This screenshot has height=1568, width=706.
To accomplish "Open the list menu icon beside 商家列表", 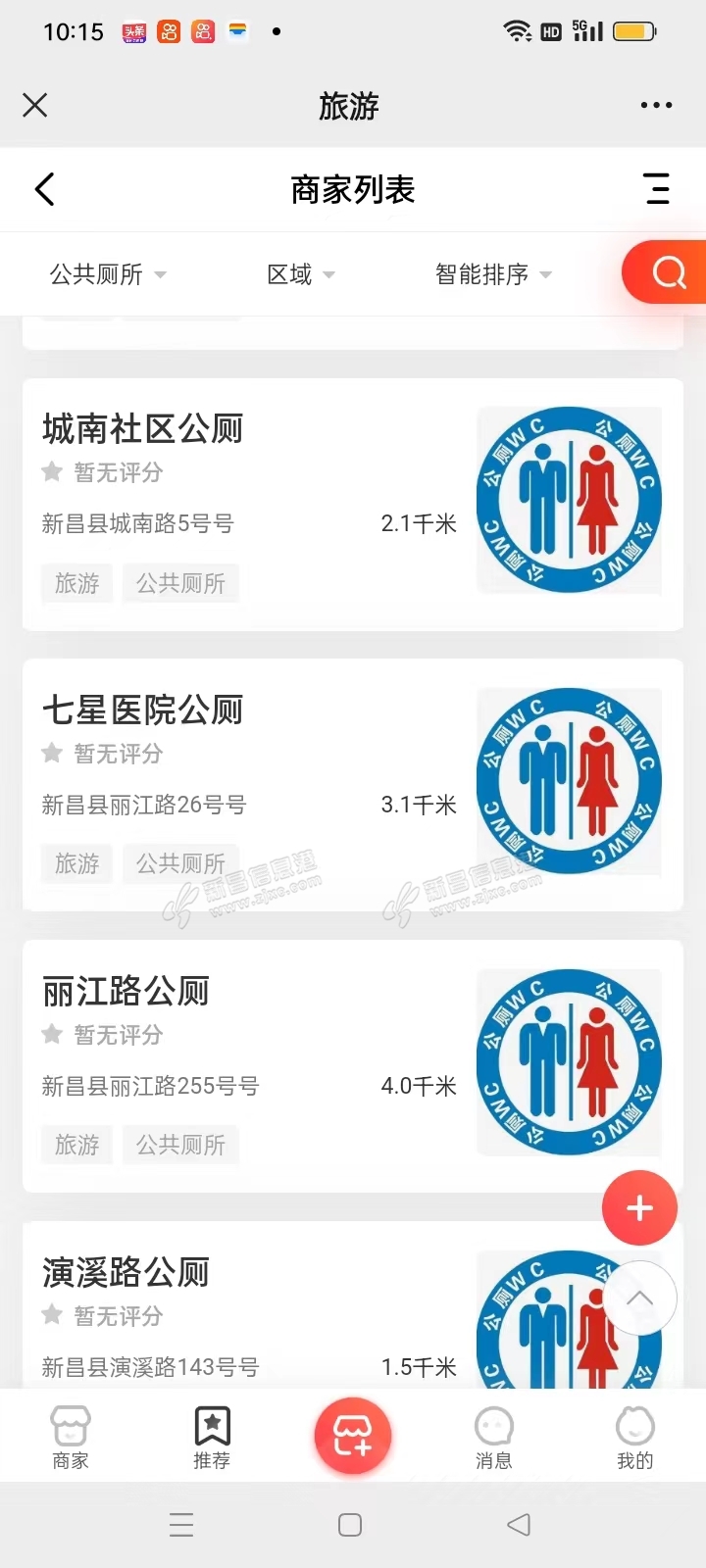I will [x=657, y=189].
